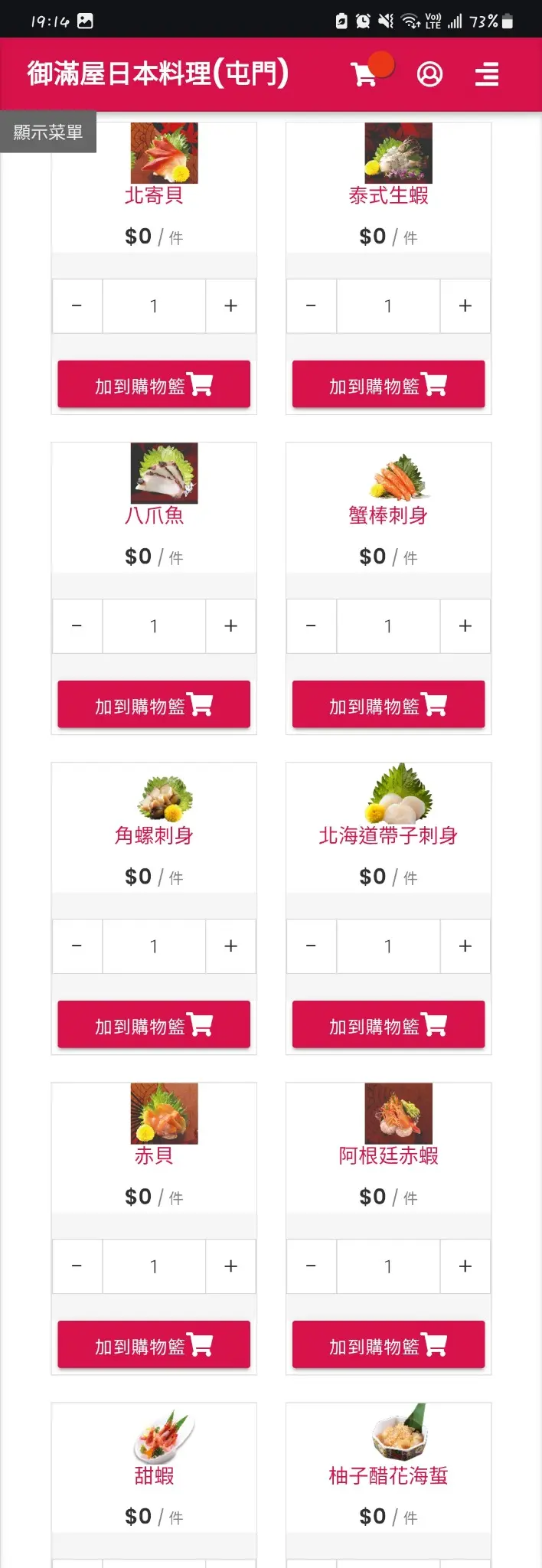Add 赤貝 to the shopping basket
Viewport: 542px width, 1568px height.
click(154, 1344)
